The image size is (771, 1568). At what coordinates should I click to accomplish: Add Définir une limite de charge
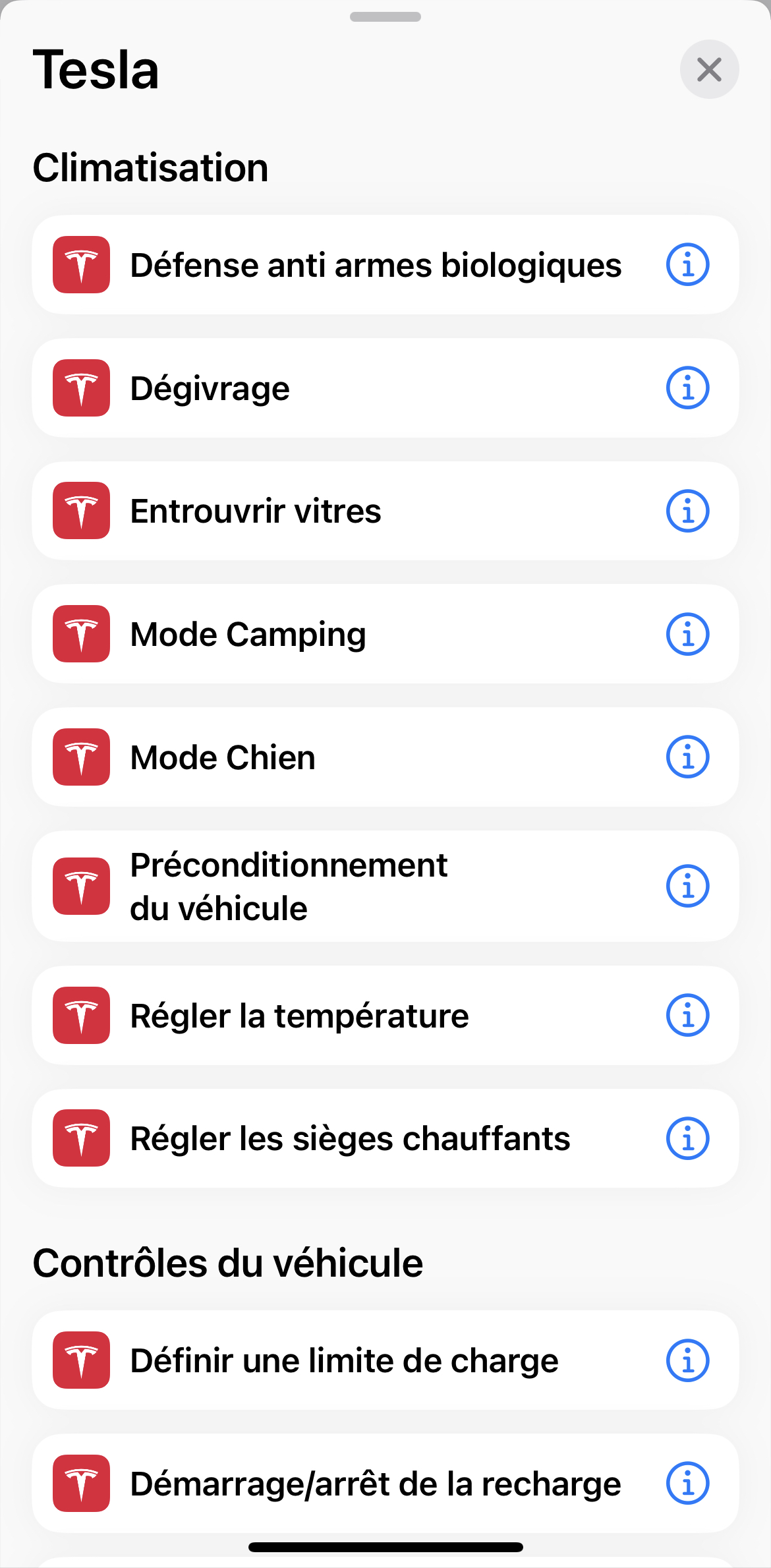pos(344,1361)
